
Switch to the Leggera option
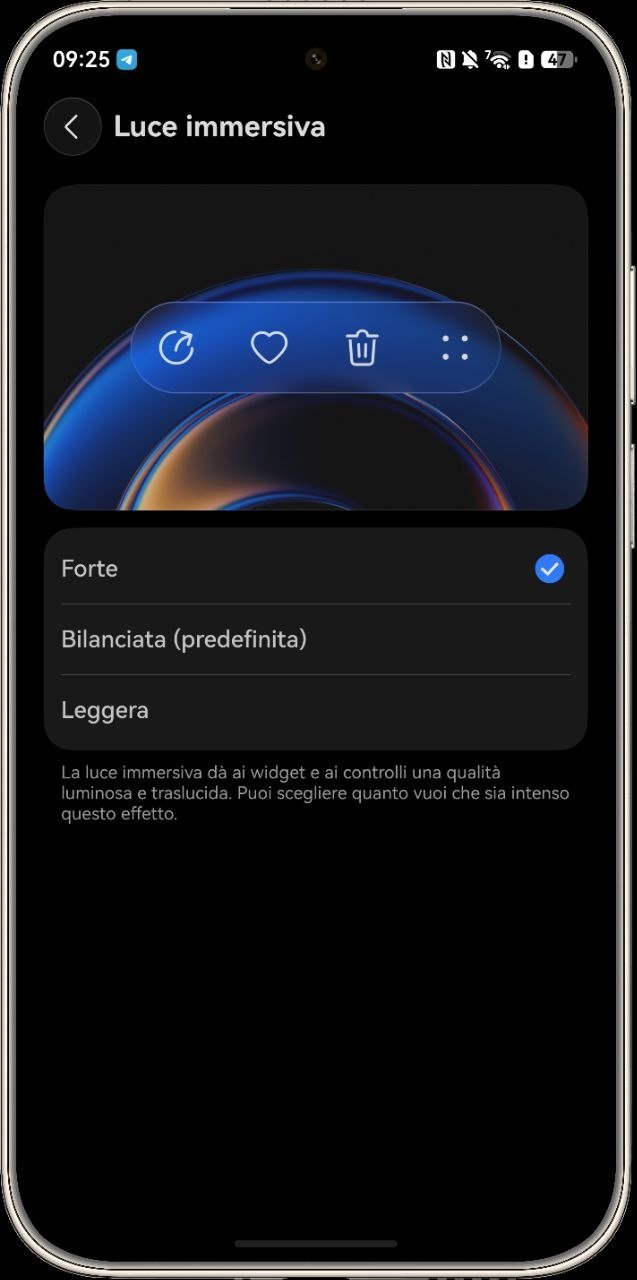315,711
